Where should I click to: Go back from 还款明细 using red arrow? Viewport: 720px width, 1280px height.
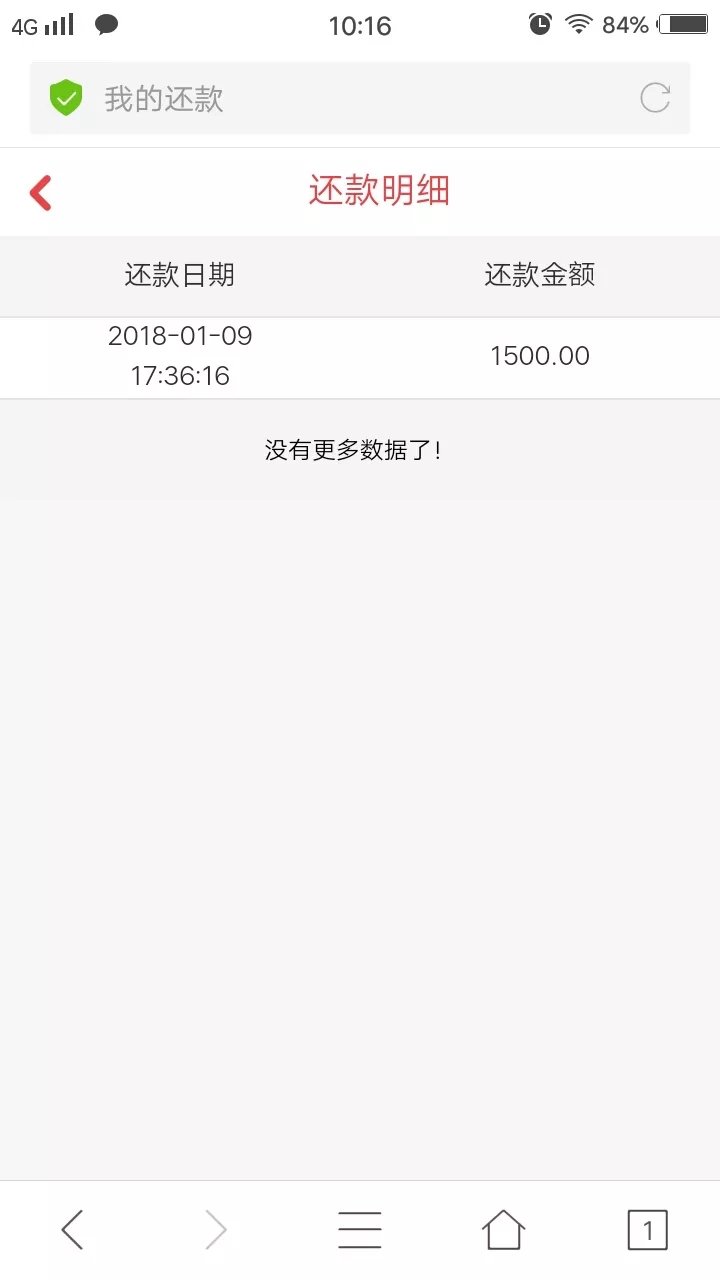[x=41, y=193]
